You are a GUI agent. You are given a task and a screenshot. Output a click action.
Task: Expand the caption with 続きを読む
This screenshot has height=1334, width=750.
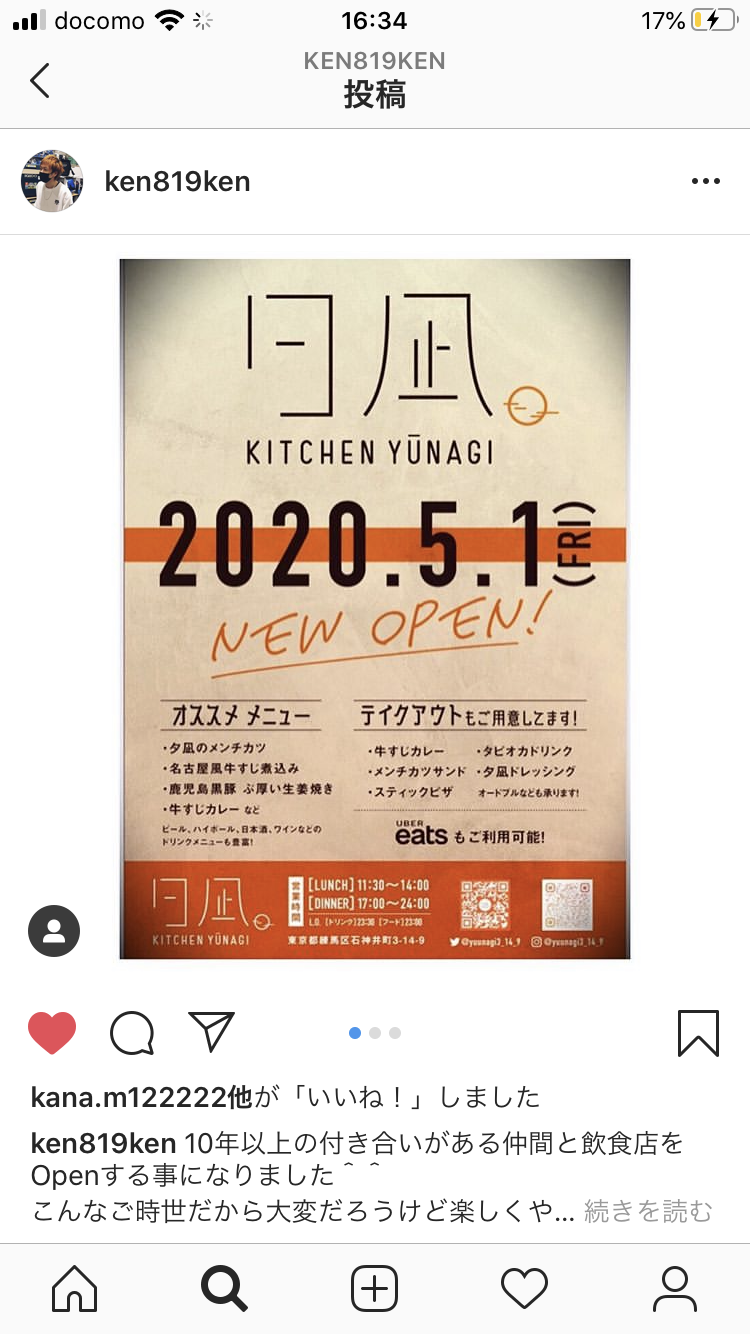coord(648,1211)
